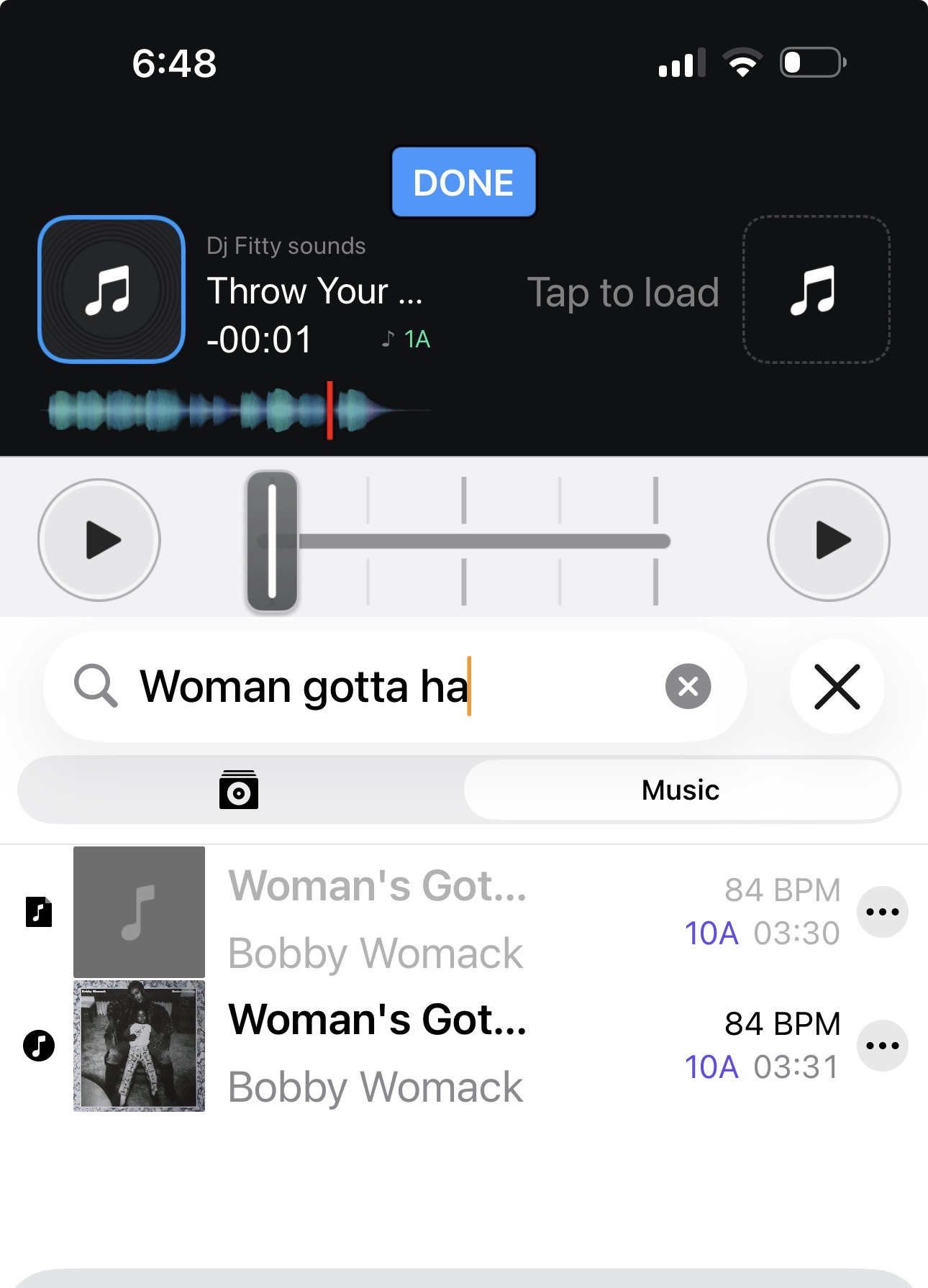The image size is (928, 1288).
Task: Tap the empty right deck to load
Action: [816, 290]
